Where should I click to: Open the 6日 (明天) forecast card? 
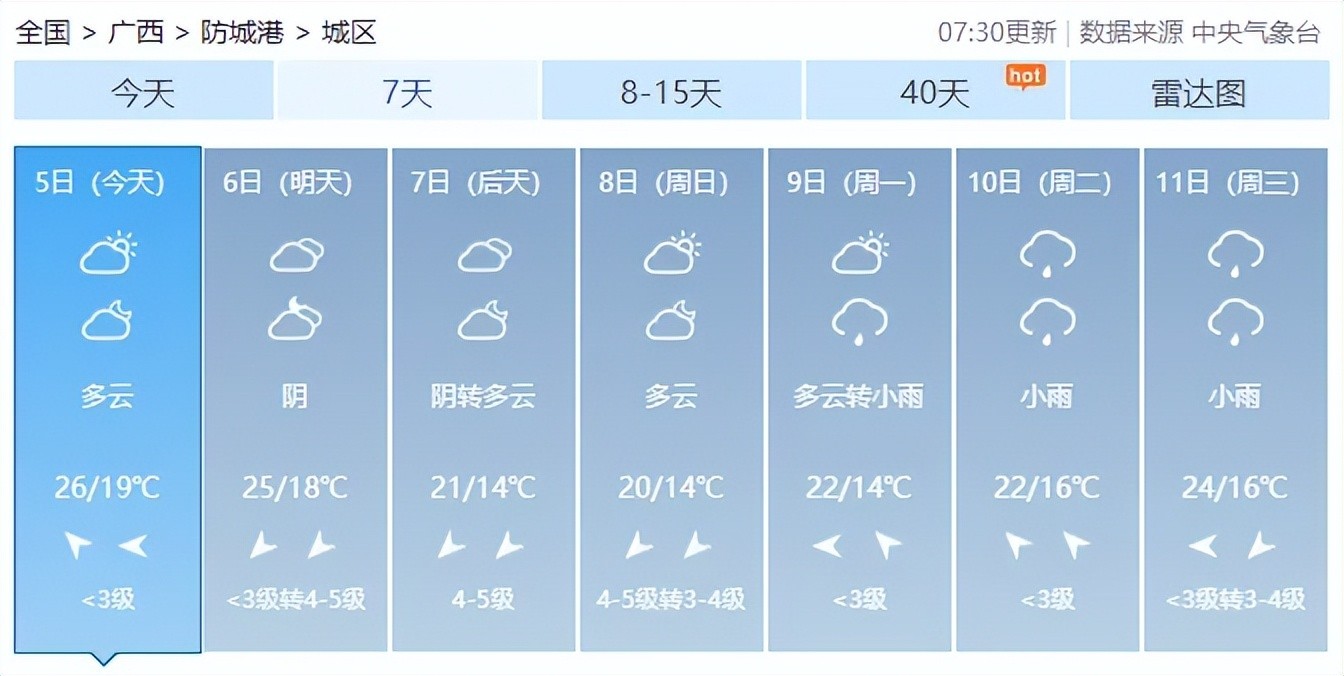[x=295, y=400]
